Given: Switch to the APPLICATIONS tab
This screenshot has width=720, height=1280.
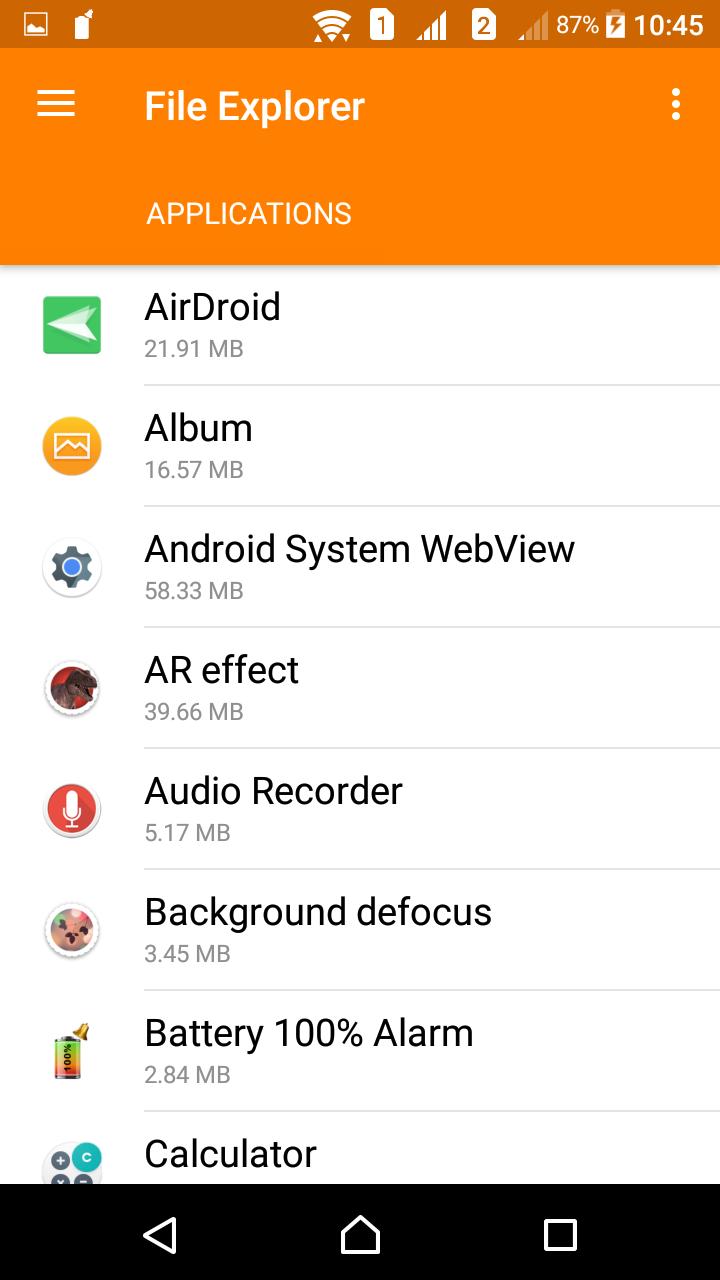Looking at the screenshot, I should [x=249, y=213].
